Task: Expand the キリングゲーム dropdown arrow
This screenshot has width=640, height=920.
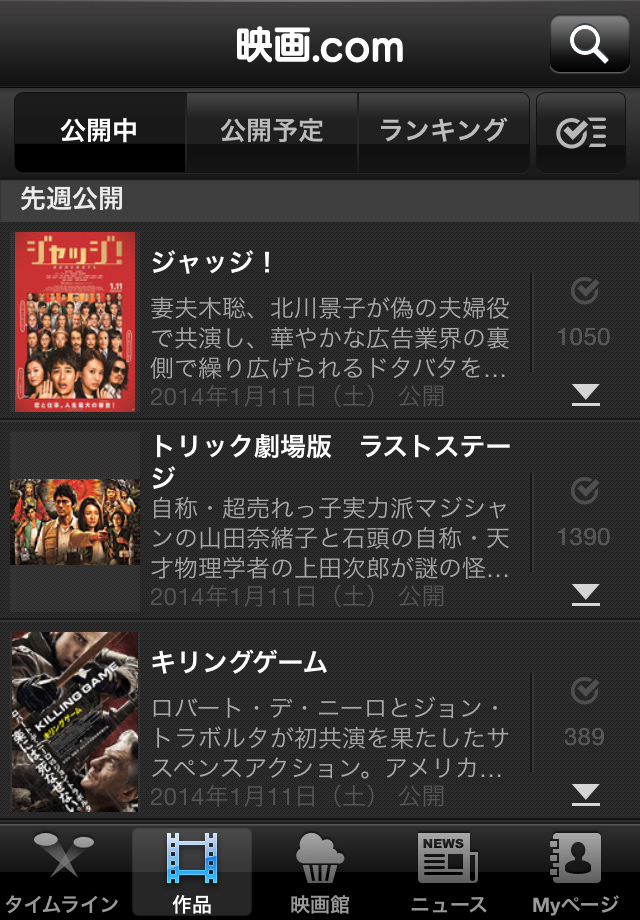Action: [585, 795]
